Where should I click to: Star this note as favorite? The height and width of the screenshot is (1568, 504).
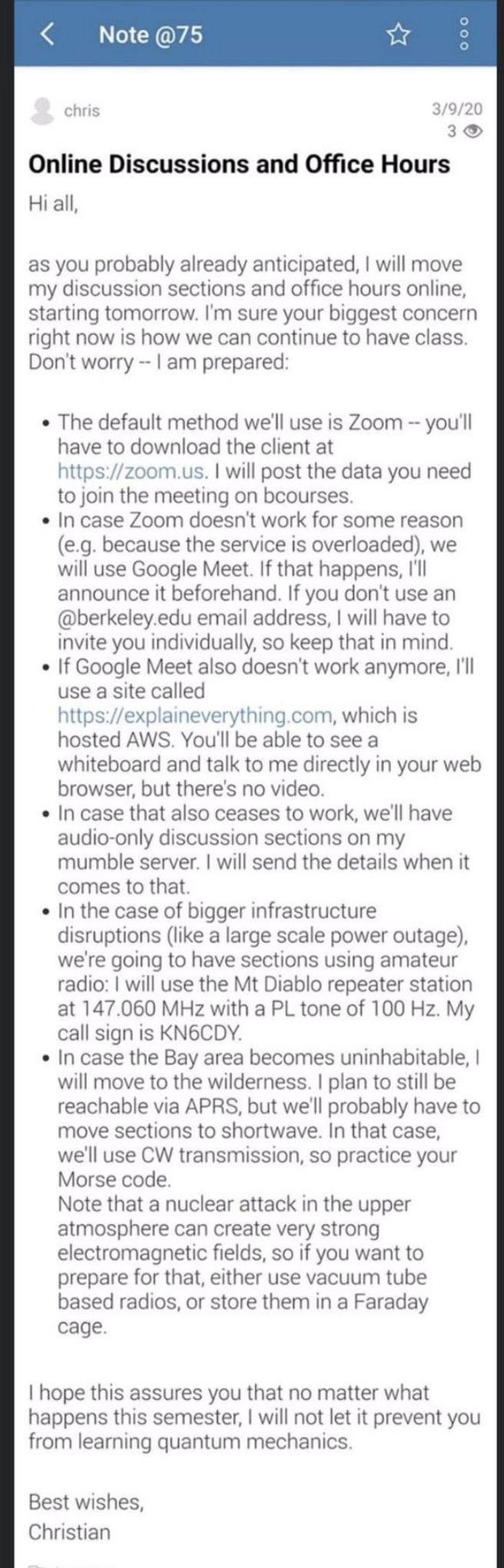398,35
